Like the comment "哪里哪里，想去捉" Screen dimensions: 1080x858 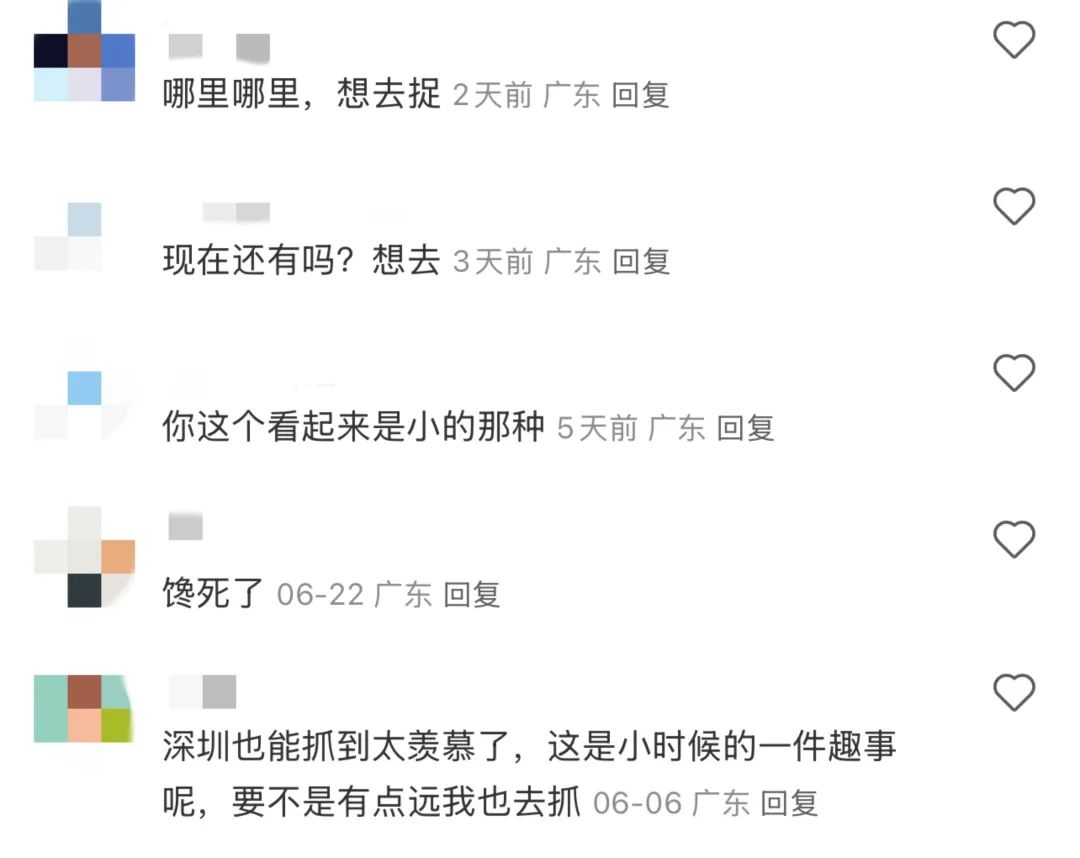coord(1013,41)
